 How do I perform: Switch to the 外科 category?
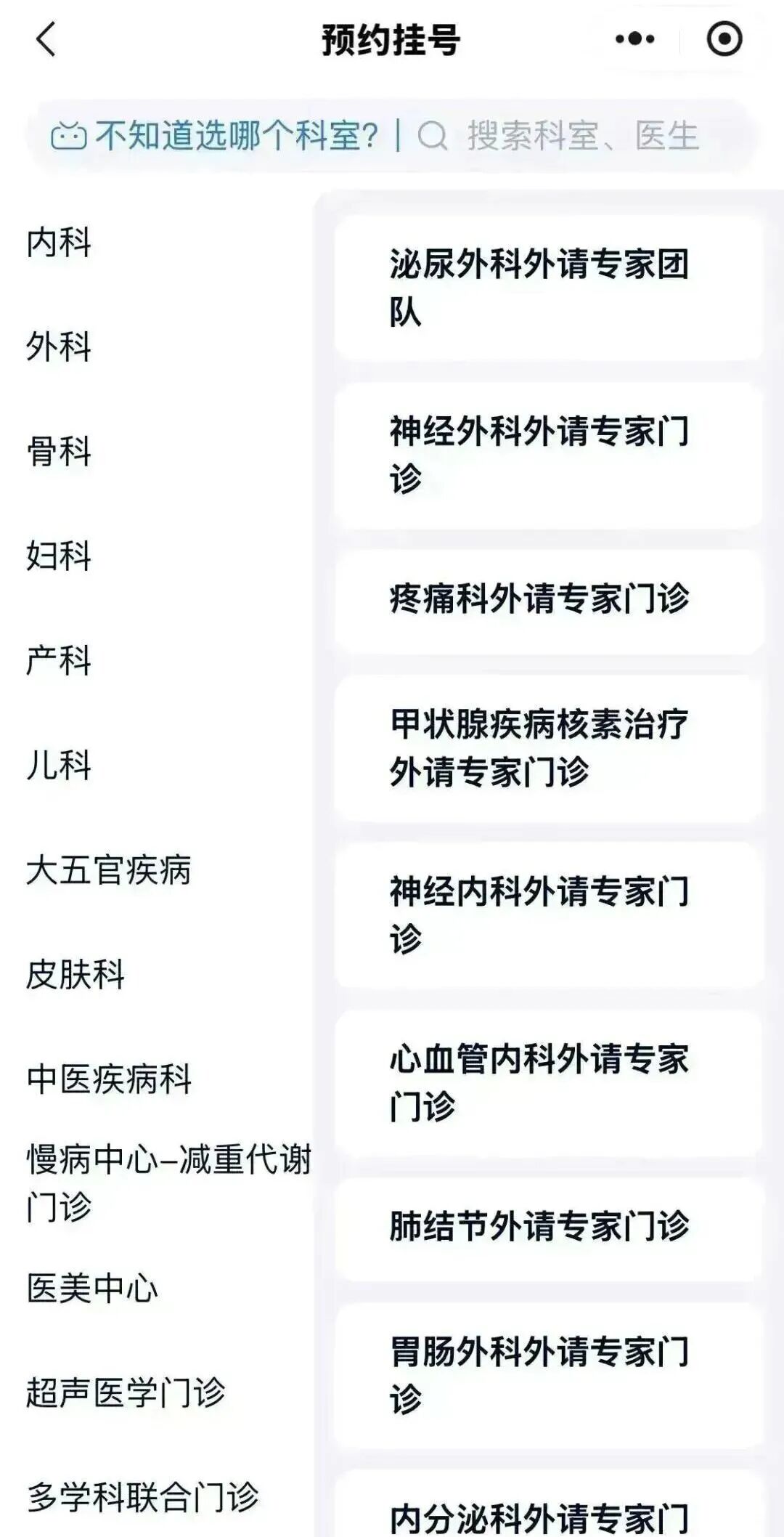[59, 346]
